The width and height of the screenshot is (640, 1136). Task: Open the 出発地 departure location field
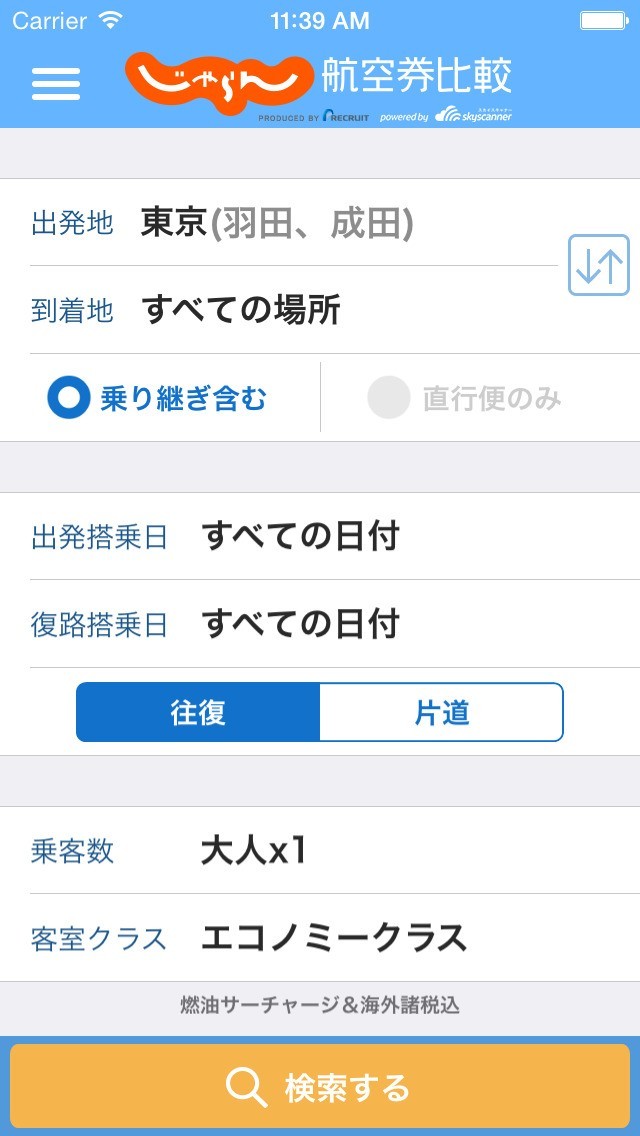290,223
